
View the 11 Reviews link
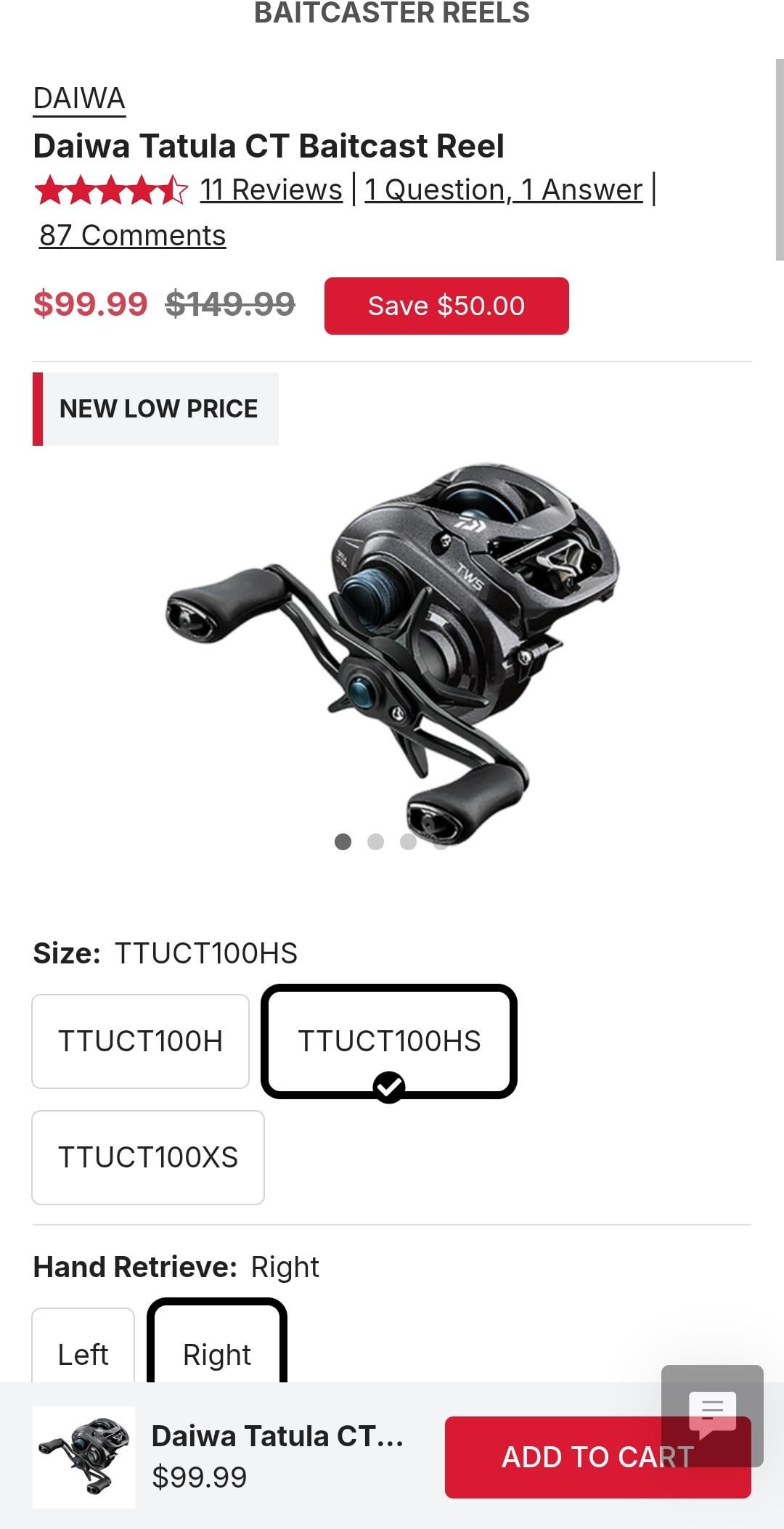click(x=271, y=189)
